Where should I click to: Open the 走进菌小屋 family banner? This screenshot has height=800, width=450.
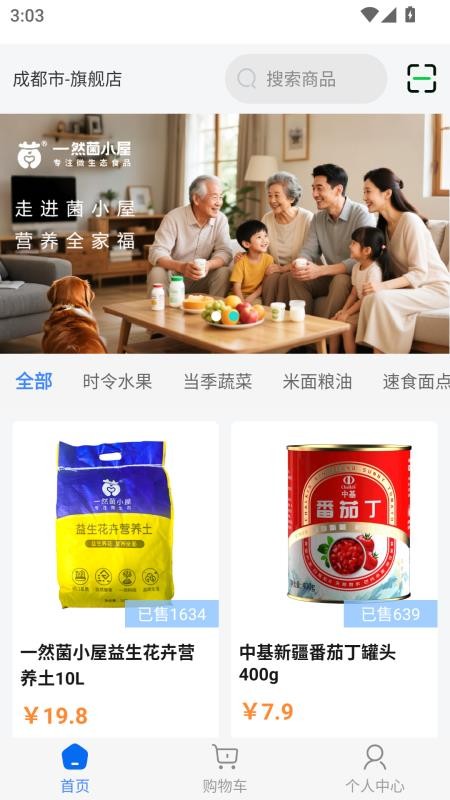pyautogui.click(x=225, y=234)
